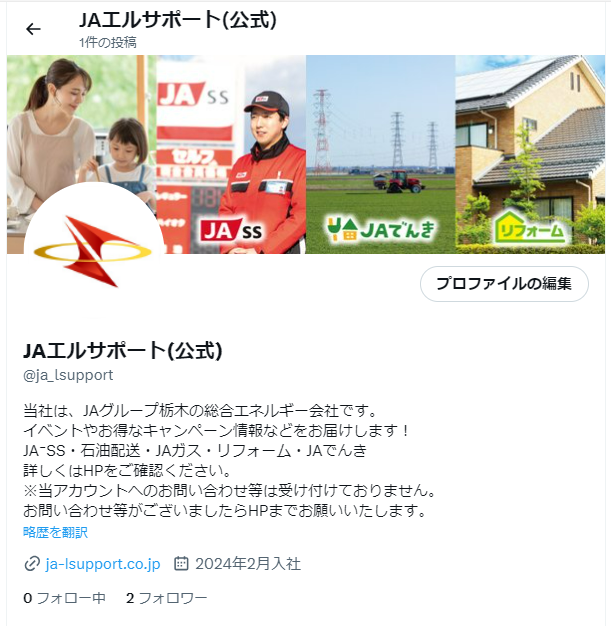View the 0 フォロー中 following list
Image resolution: width=611 pixels, height=626 pixels.
pyautogui.click(x=64, y=599)
